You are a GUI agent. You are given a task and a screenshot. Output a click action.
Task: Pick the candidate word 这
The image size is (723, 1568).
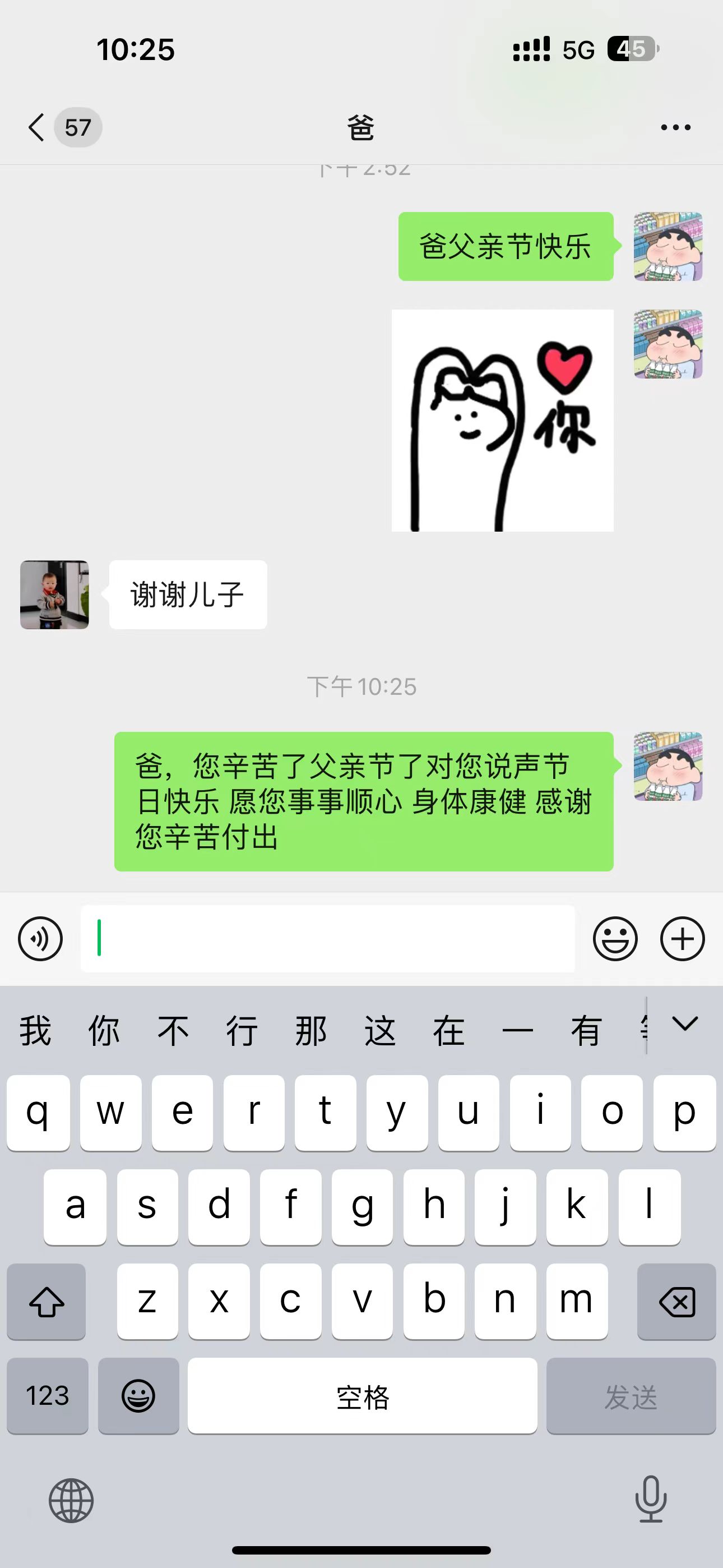[380, 1031]
